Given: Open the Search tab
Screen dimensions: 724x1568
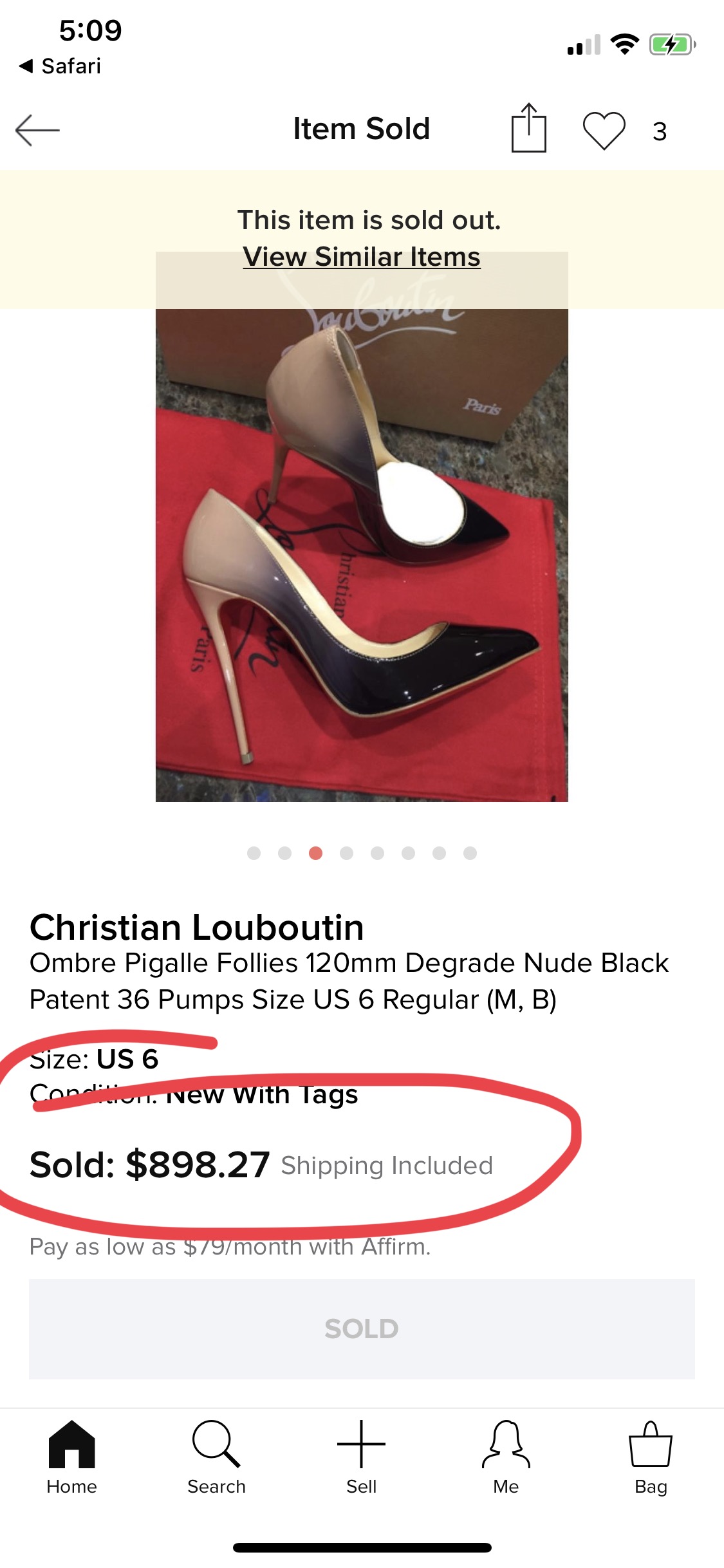Looking at the screenshot, I should tap(216, 1457).
